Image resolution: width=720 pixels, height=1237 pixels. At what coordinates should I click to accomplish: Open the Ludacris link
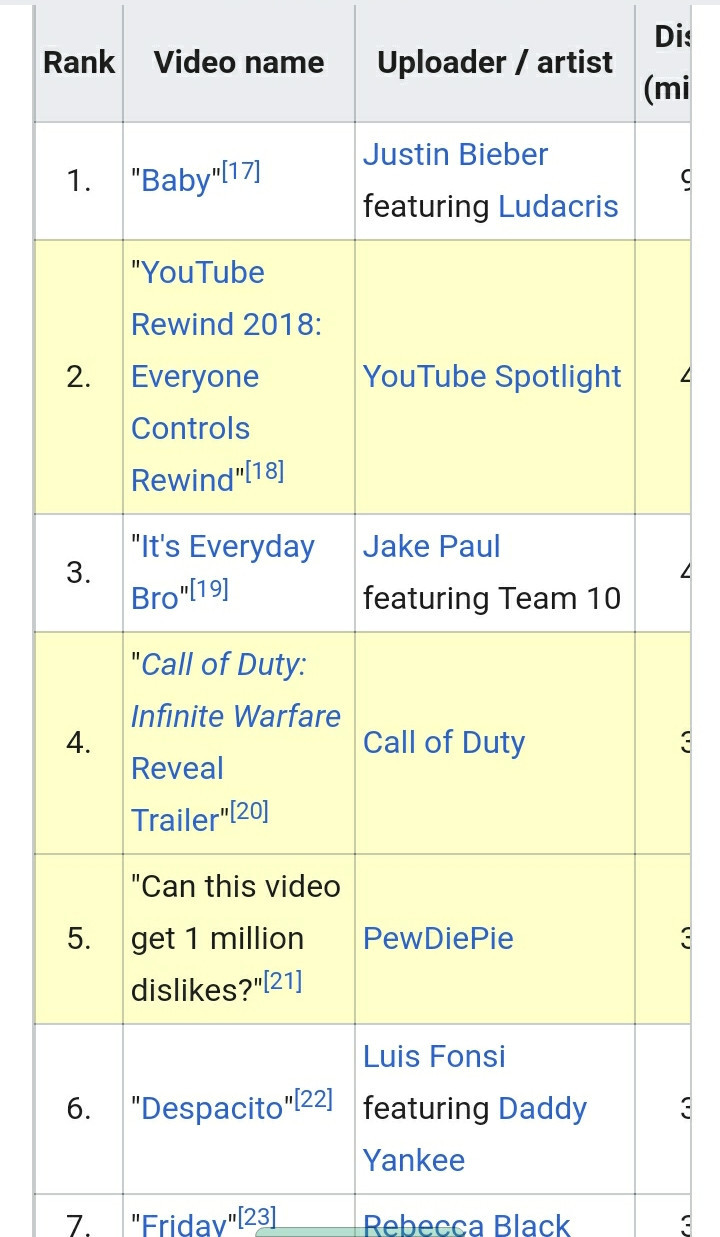(x=558, y=207)
